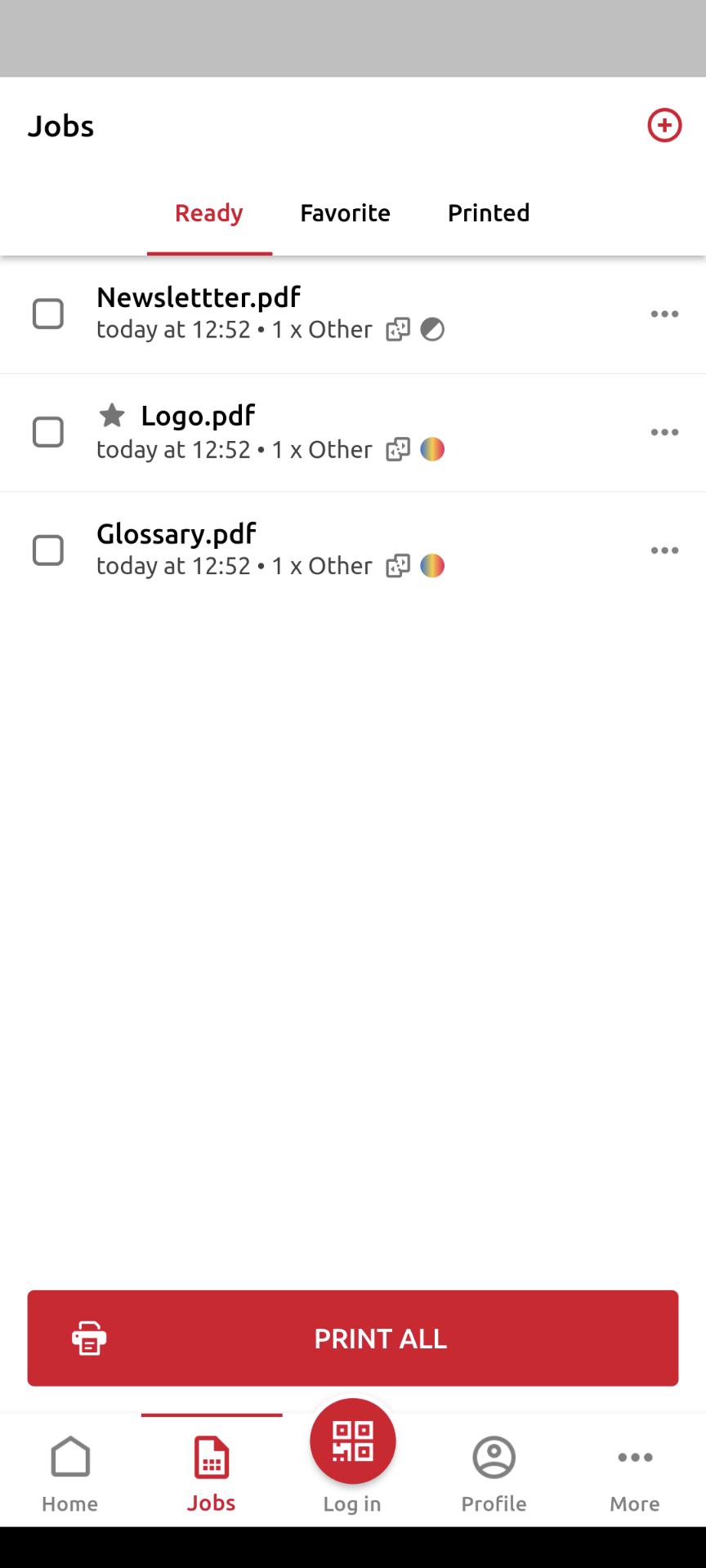
Task: Tap the QR code scan button
Action: pos(352,1441)
